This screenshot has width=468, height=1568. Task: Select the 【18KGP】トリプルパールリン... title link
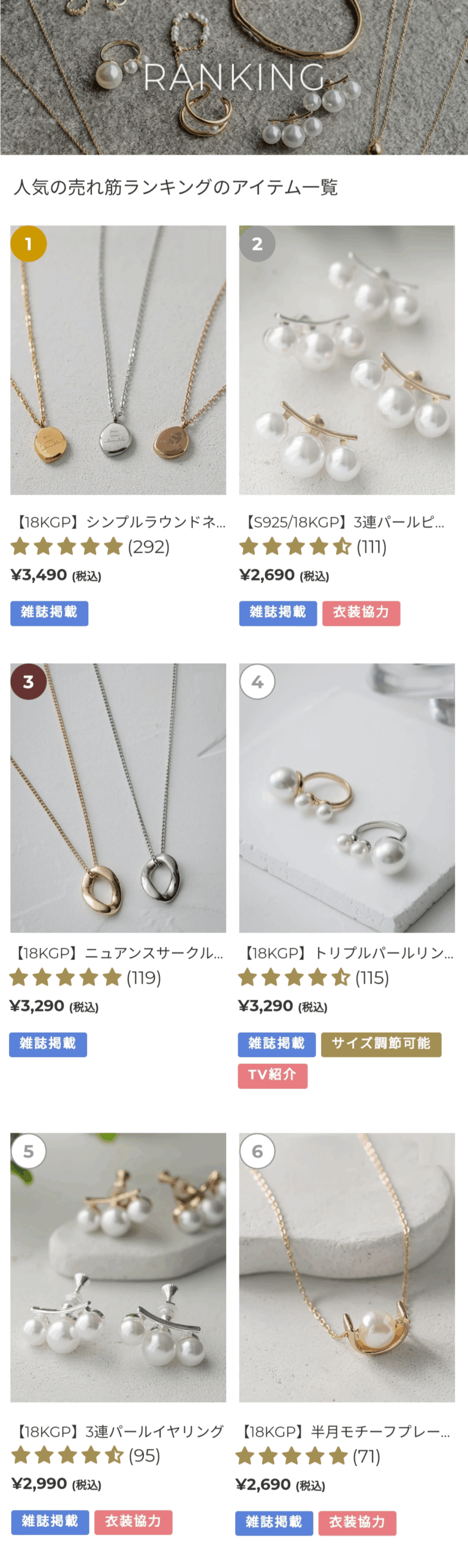(347, 953)
